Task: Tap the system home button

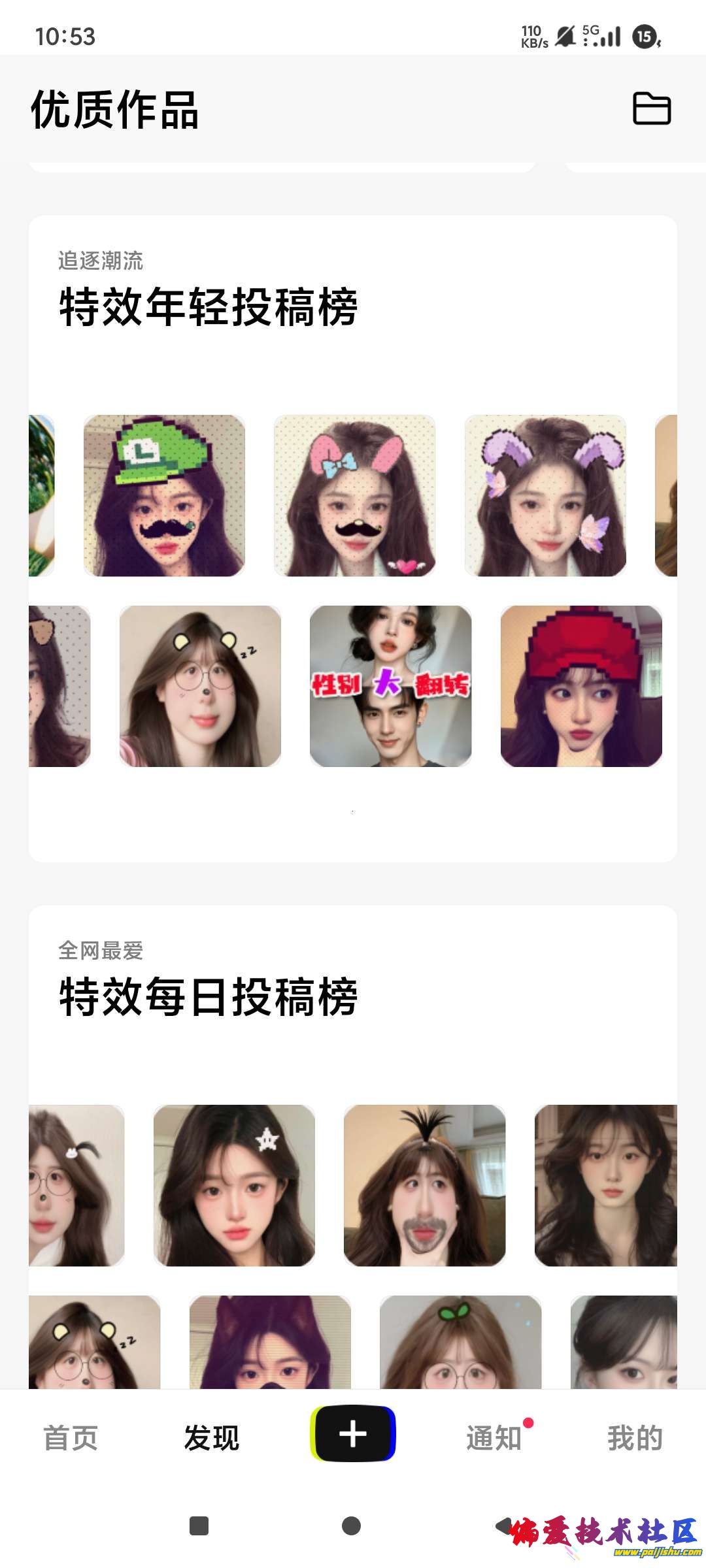Action: pyautogui.click(x=352, y=1526)
